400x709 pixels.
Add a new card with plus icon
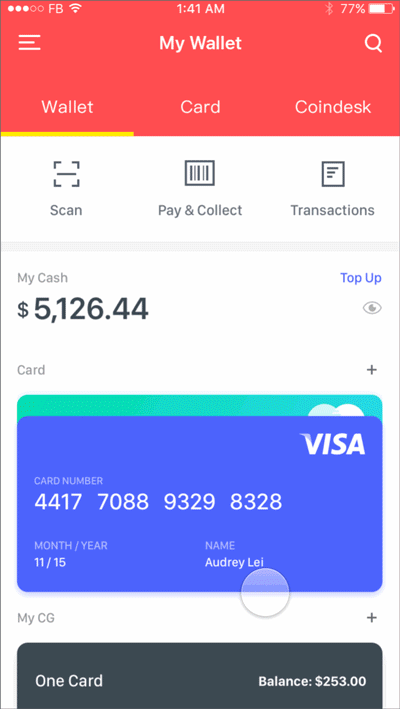372,370
